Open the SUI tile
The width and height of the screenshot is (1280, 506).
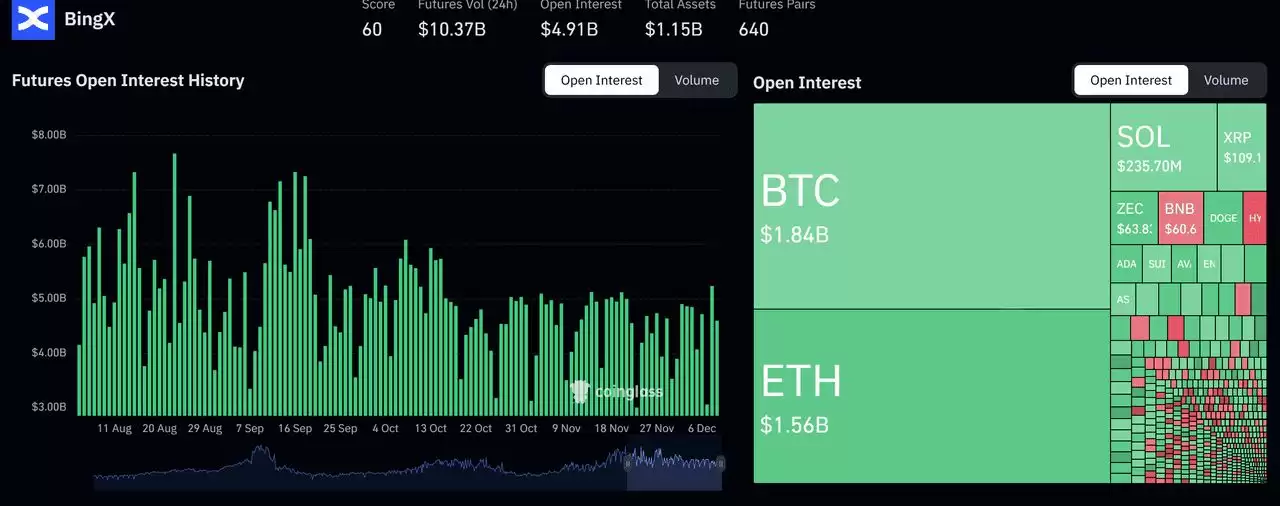(1156, 264)
